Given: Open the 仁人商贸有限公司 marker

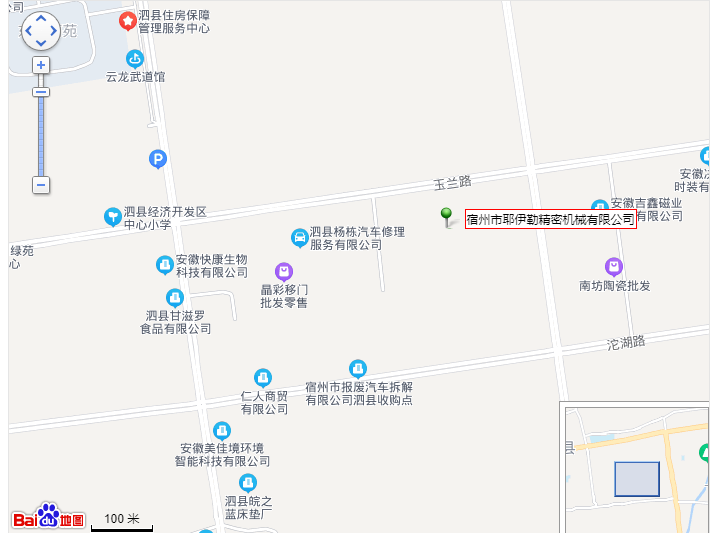Looking at the screenshot, I should coord(263,378).
